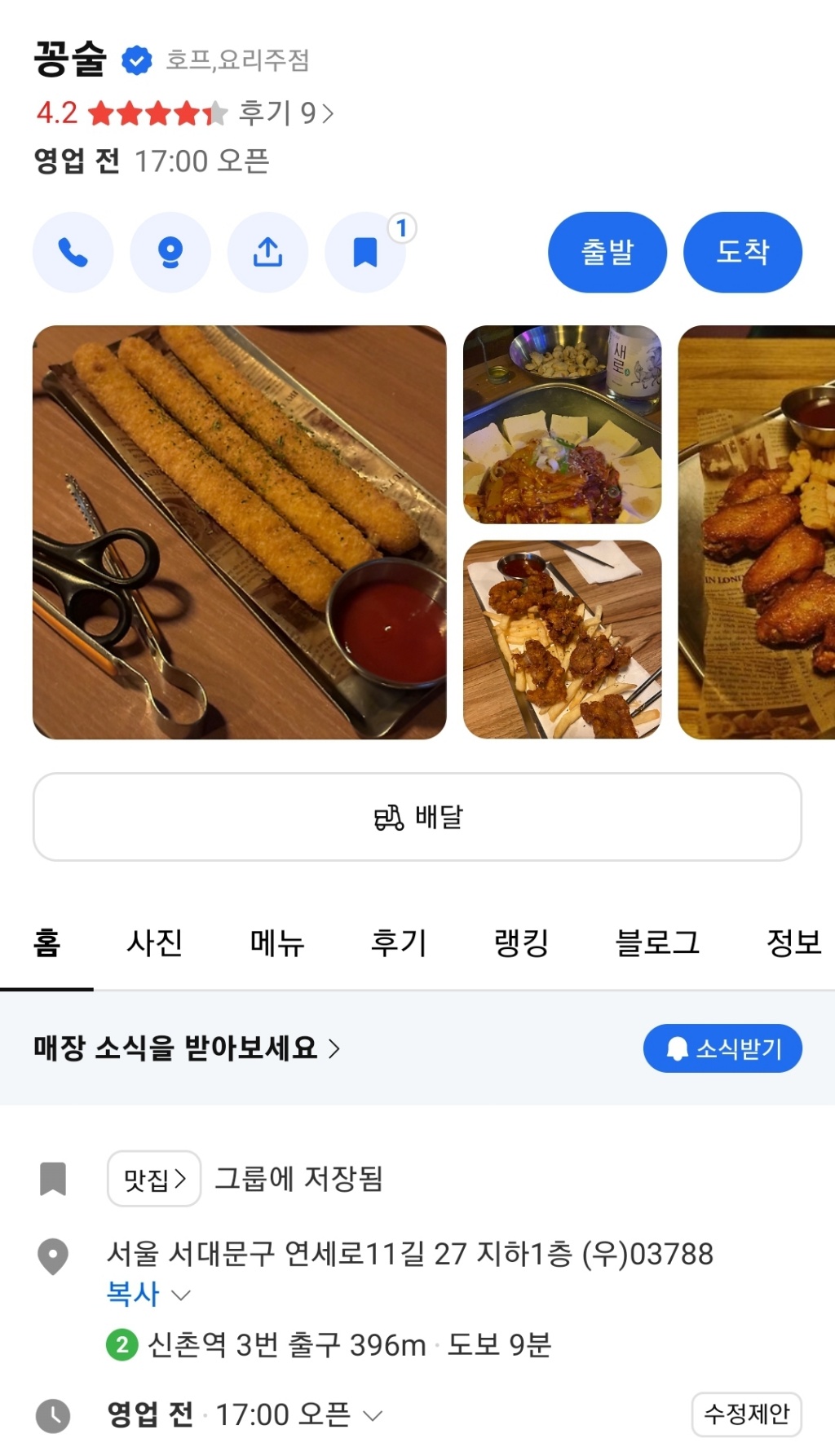Open the 맛집 saved group chip

(x=154, y=1179)
